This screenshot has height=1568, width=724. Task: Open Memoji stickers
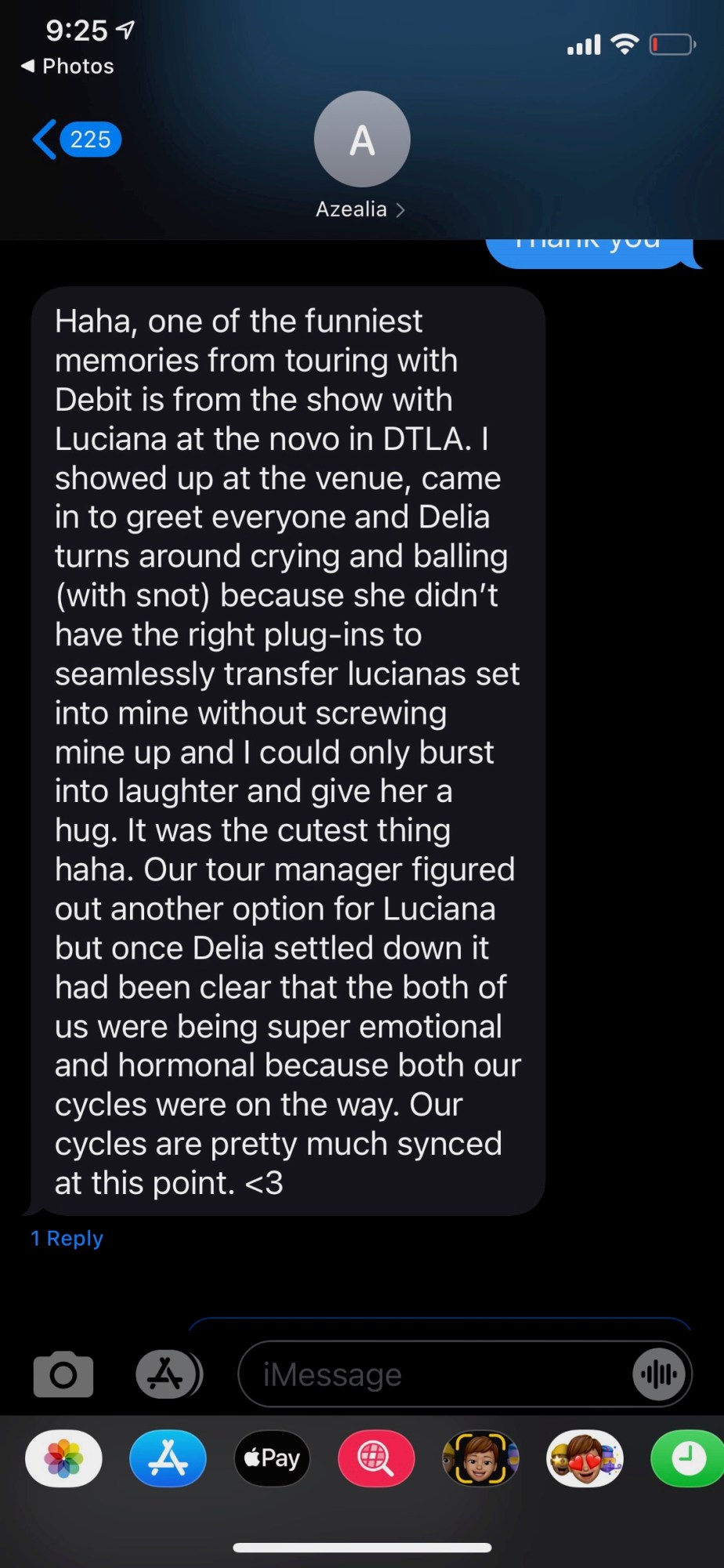[585, 1458]
